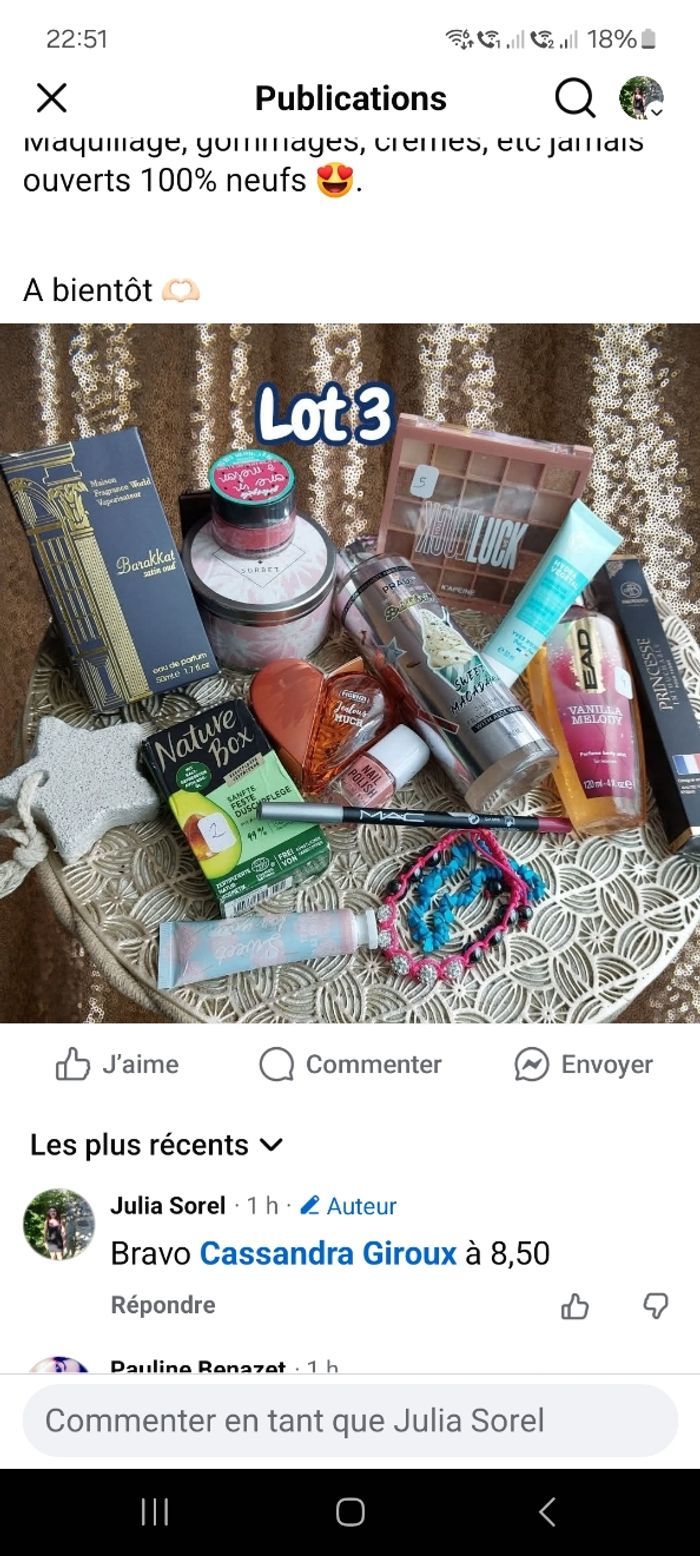This screenshot has width=700, height=1556.
Task: Like Julia Sorel's comment
Action: coord(575,1306)
